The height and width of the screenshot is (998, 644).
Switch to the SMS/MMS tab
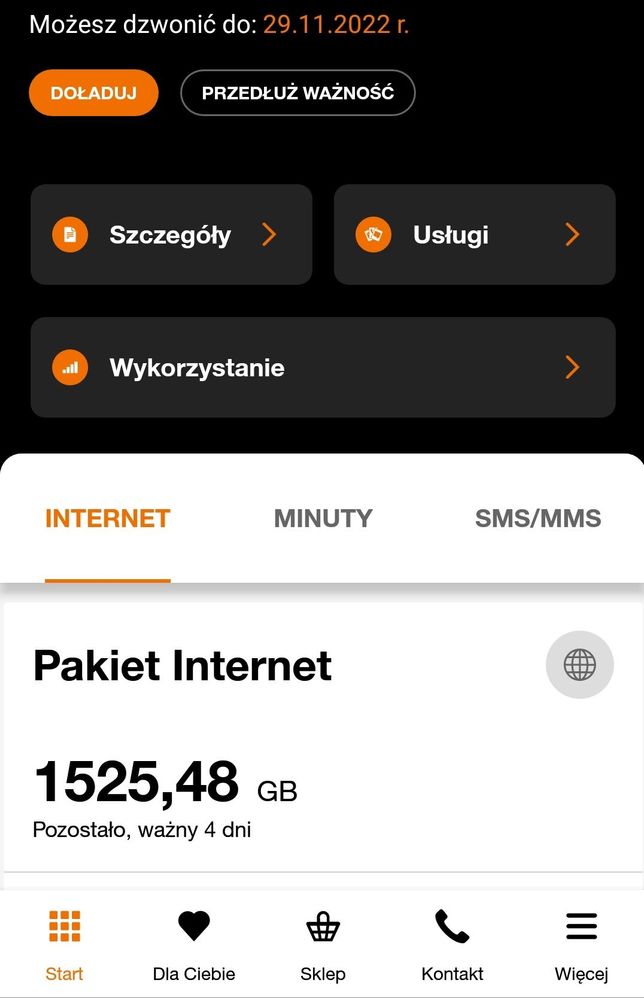coord(538,518)
